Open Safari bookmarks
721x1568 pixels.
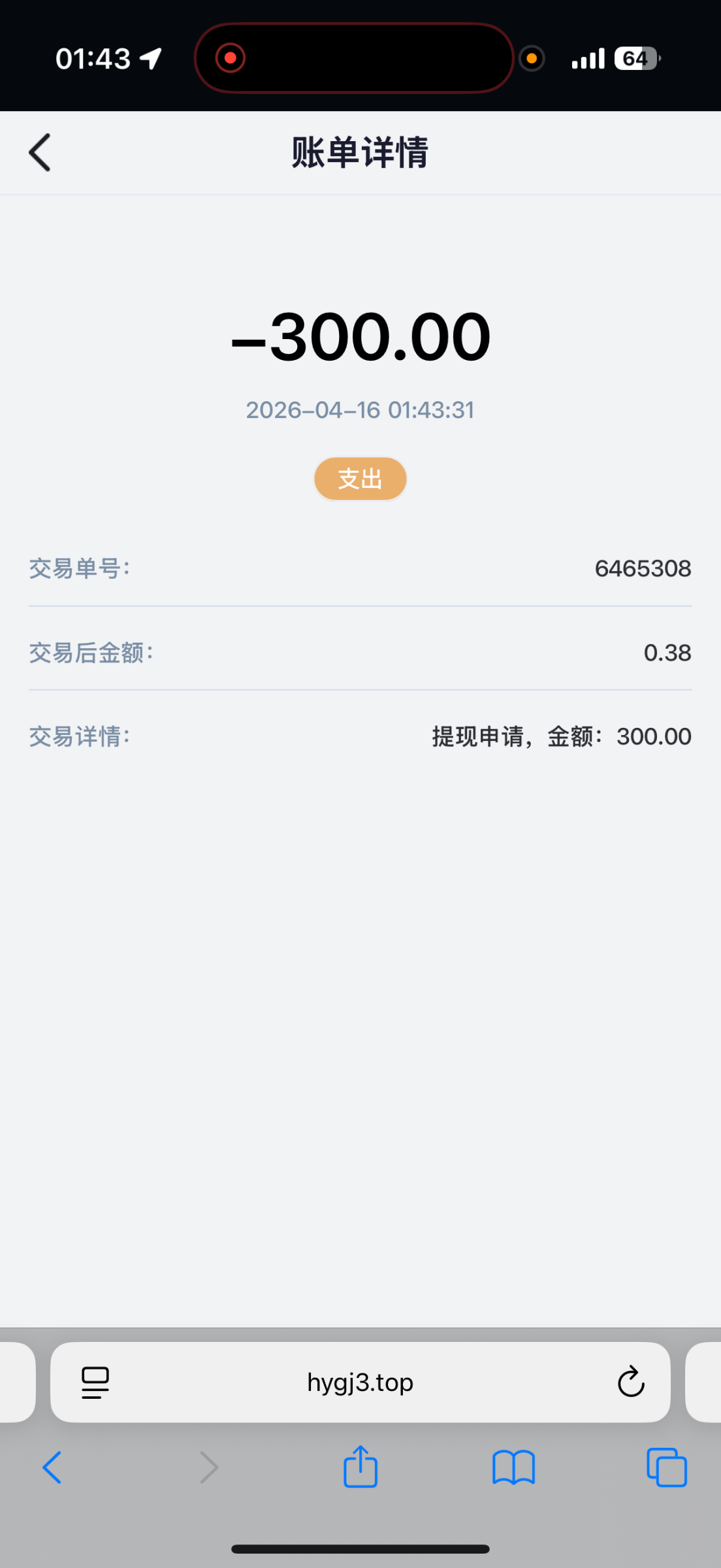pos(513,1467)
